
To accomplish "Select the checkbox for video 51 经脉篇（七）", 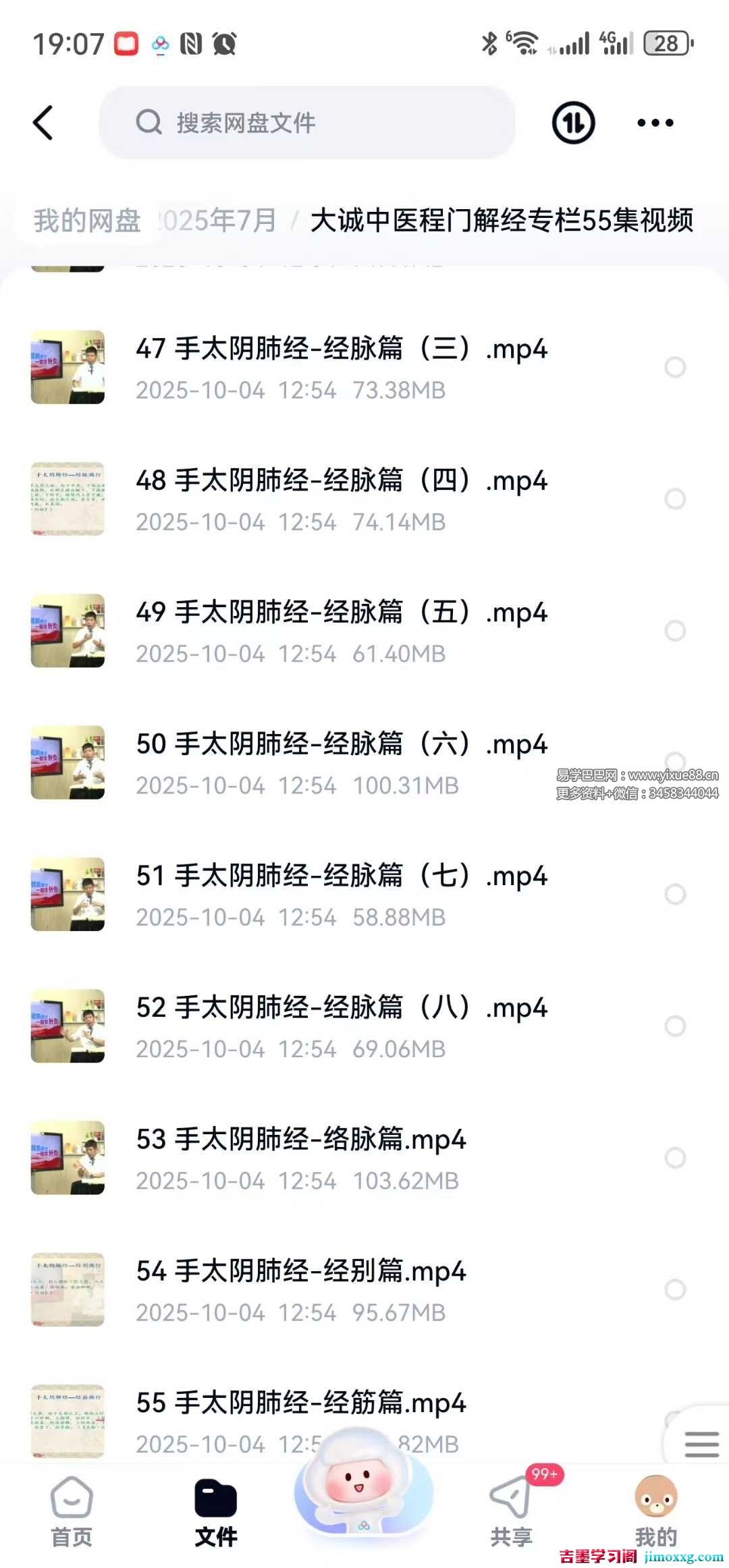I will pyautogui.click(x=675, y=894).
